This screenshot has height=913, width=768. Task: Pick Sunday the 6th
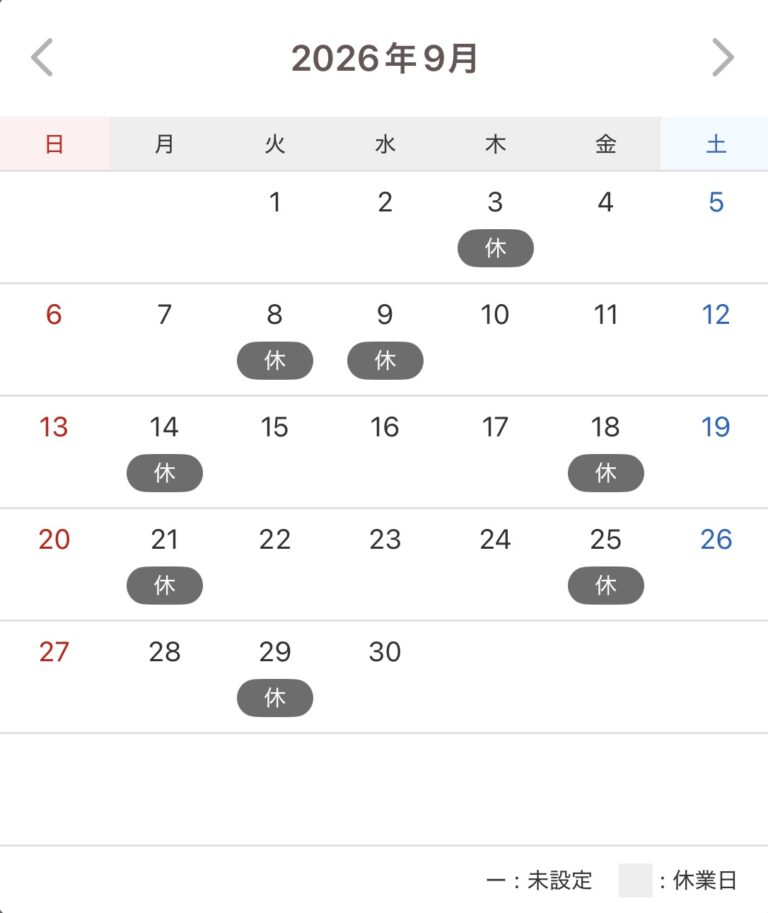click(54, 339)
